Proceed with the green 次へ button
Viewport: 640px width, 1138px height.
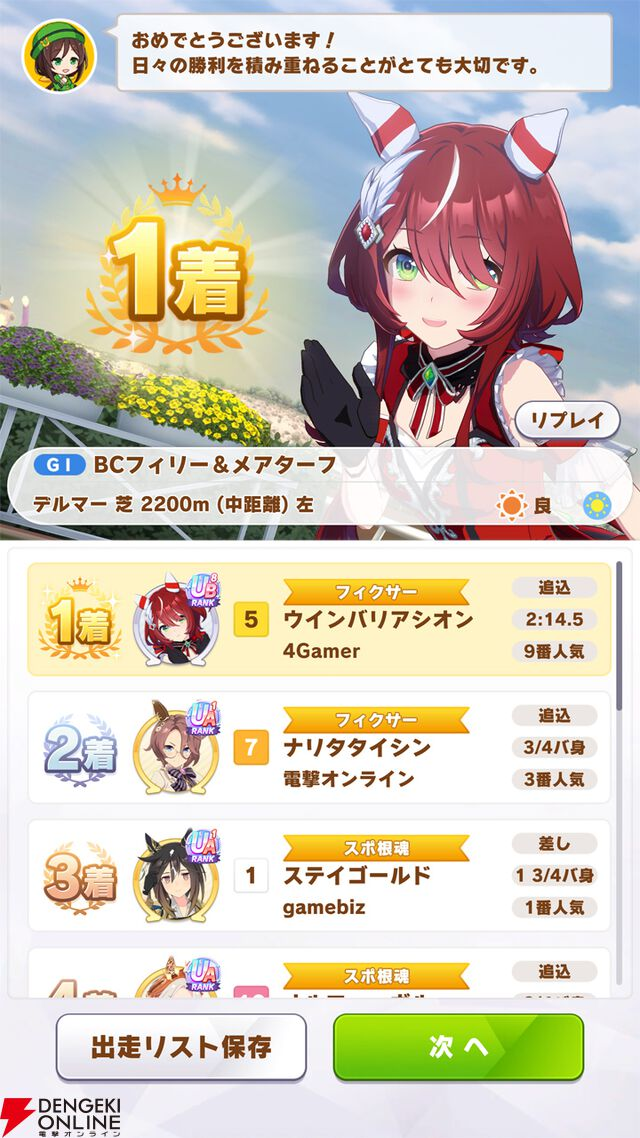pos(458,1046)
